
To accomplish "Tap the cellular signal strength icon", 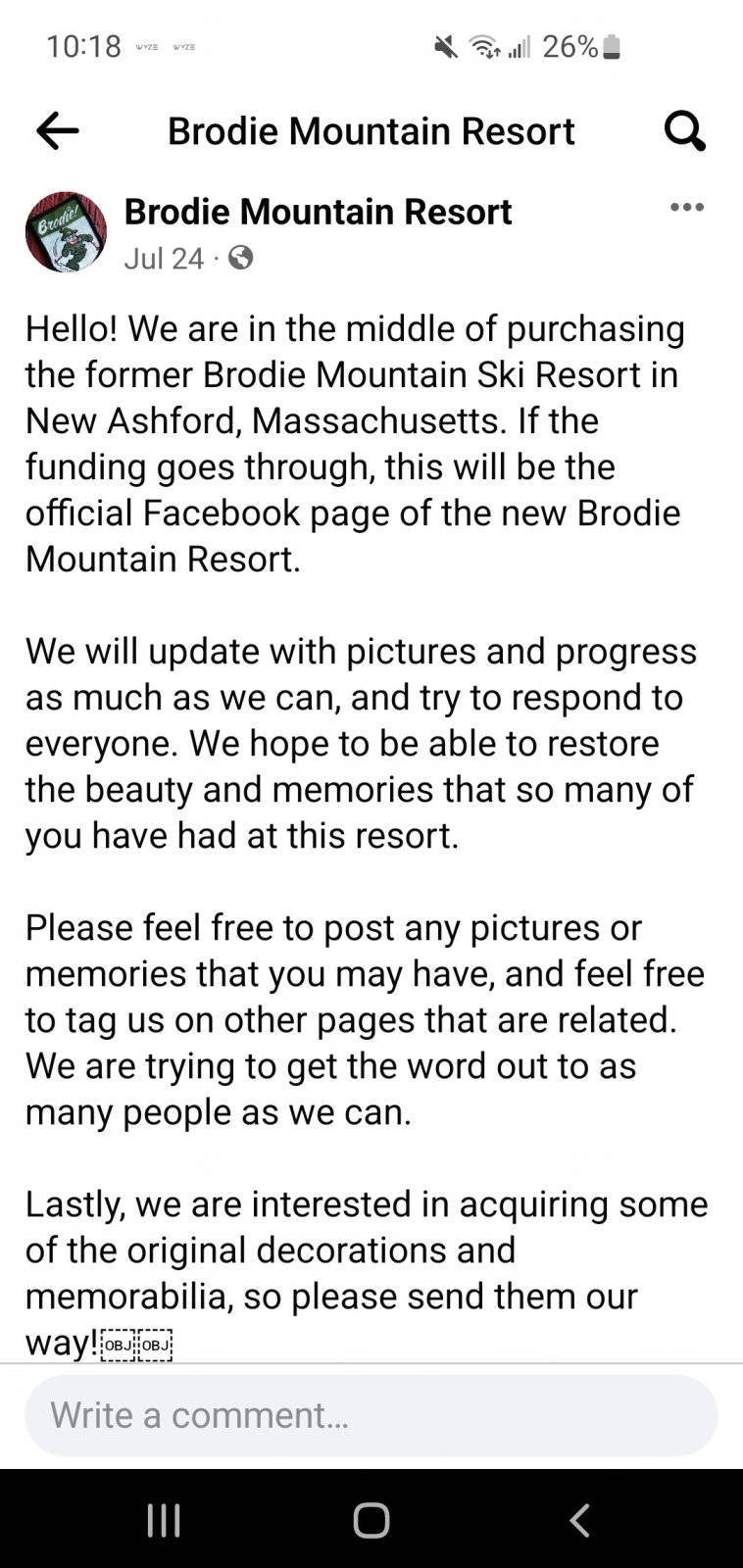I will point(520,46).
